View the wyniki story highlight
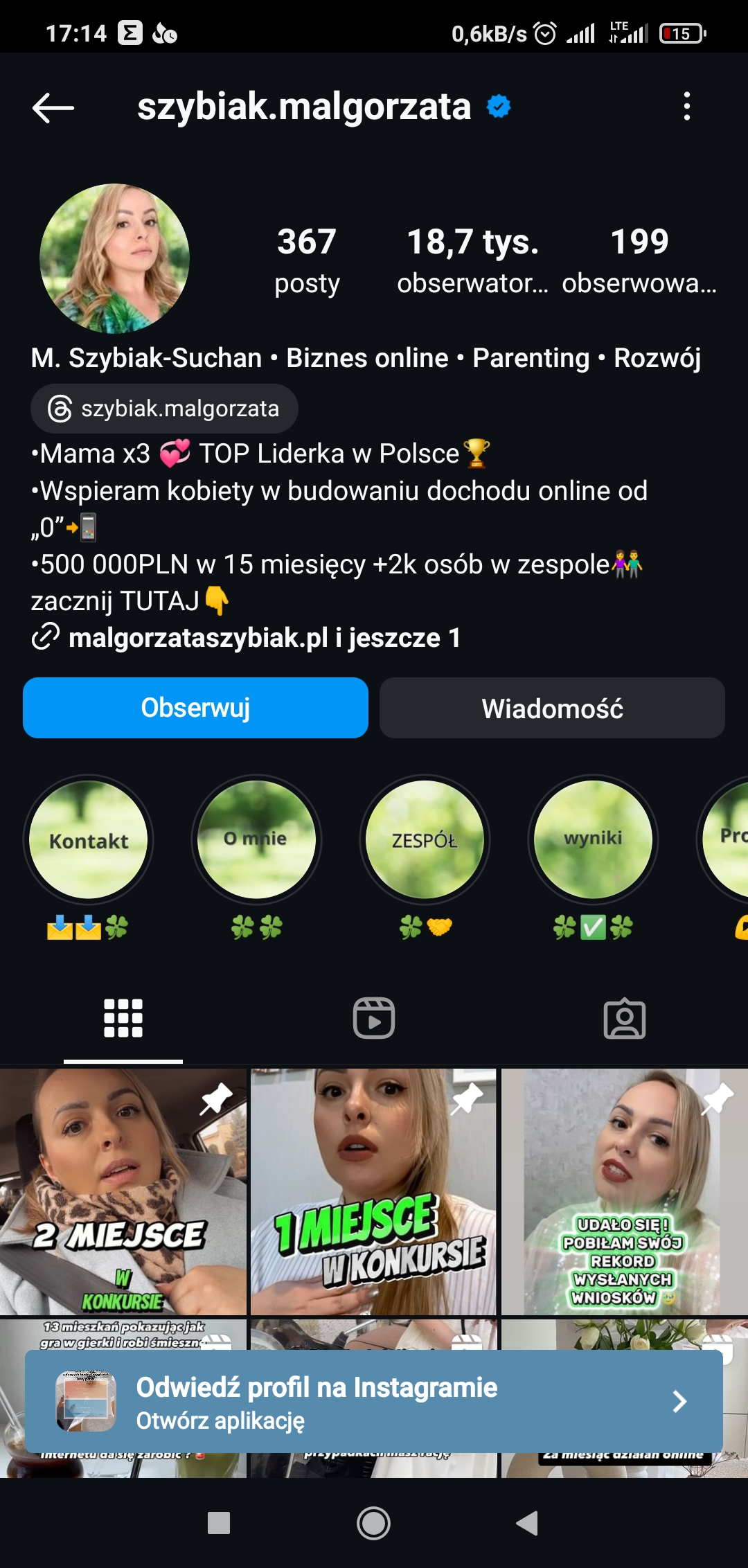 (x=593, y=840)
